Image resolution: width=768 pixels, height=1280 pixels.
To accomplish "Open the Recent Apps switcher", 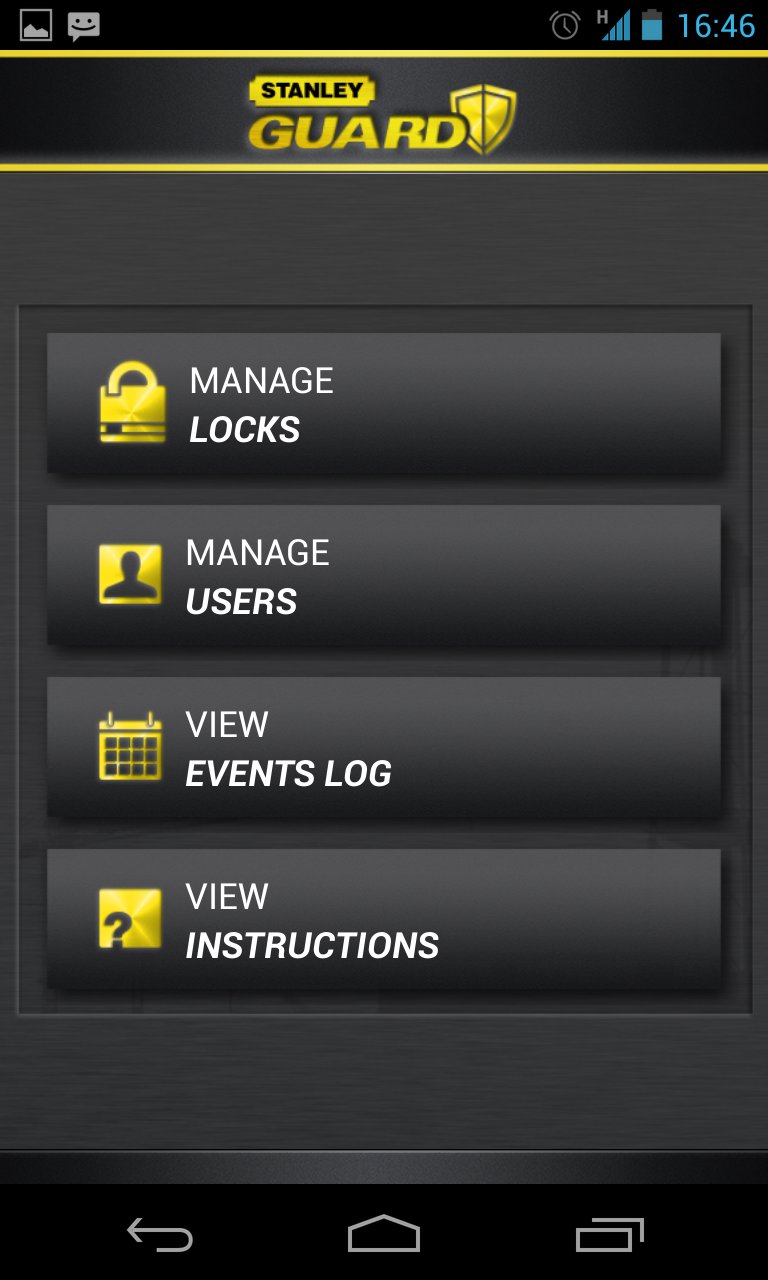I will (x=609, y=1236).
